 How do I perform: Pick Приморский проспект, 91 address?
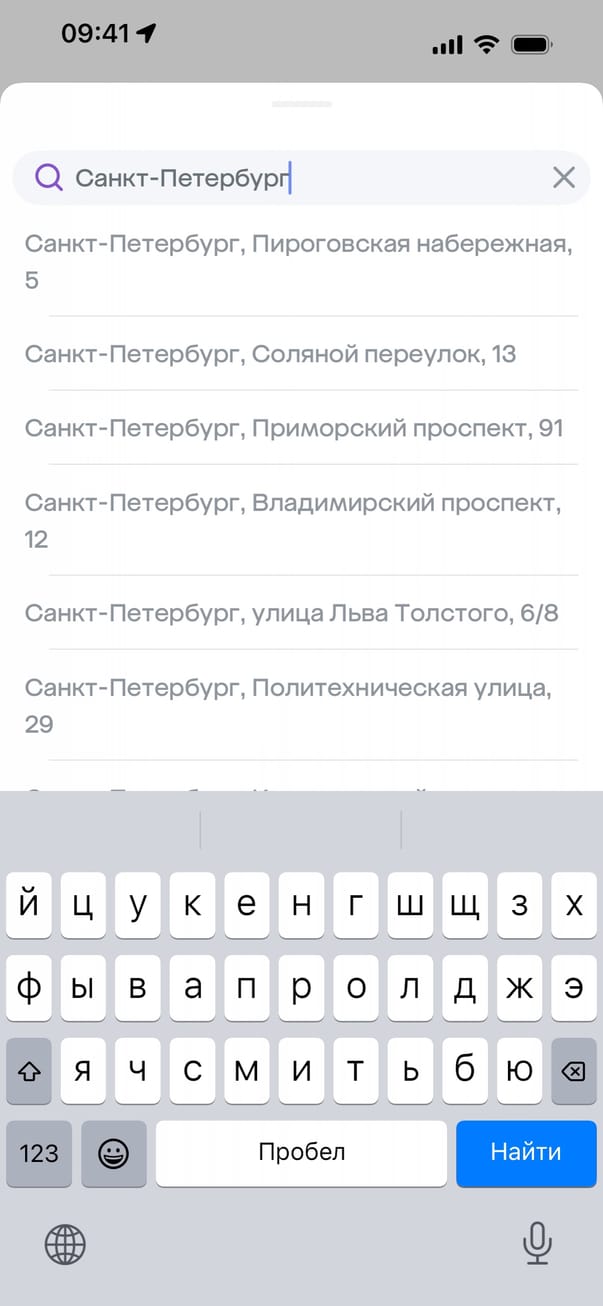tap(294, 428)
